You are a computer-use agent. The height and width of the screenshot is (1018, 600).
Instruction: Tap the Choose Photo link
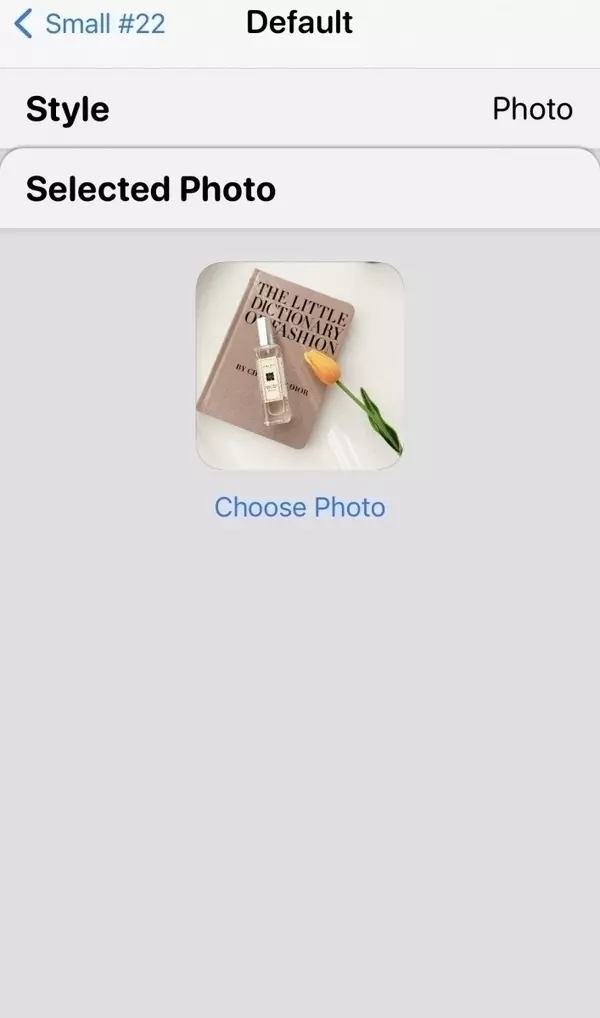coord(300,507)
